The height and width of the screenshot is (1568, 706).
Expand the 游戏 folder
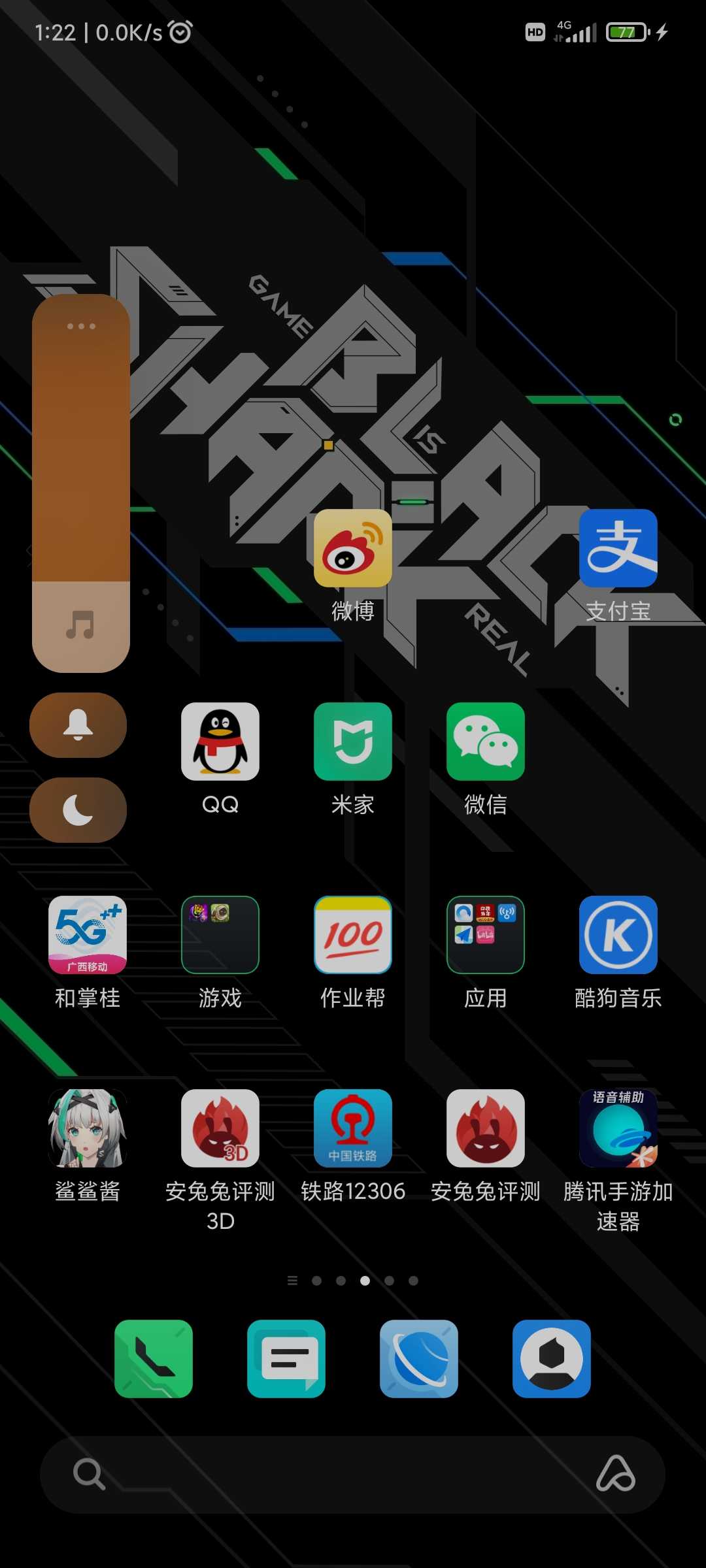click(220, 935)
